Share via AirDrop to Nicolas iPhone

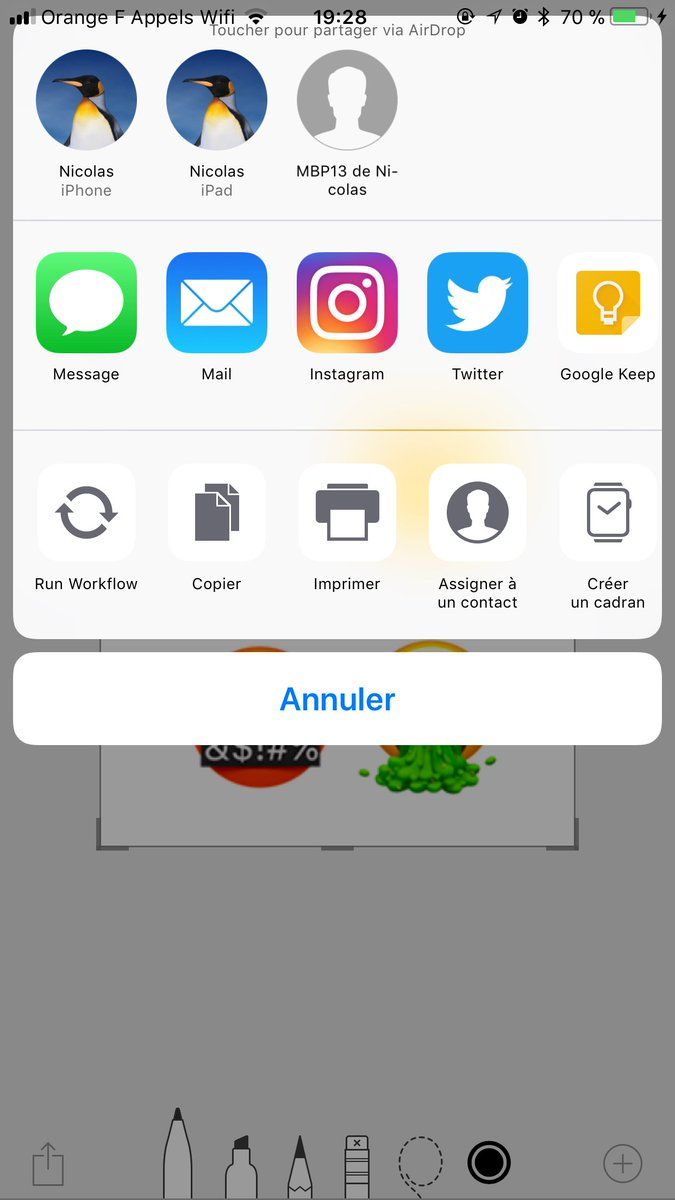click(x=86, y=100)
